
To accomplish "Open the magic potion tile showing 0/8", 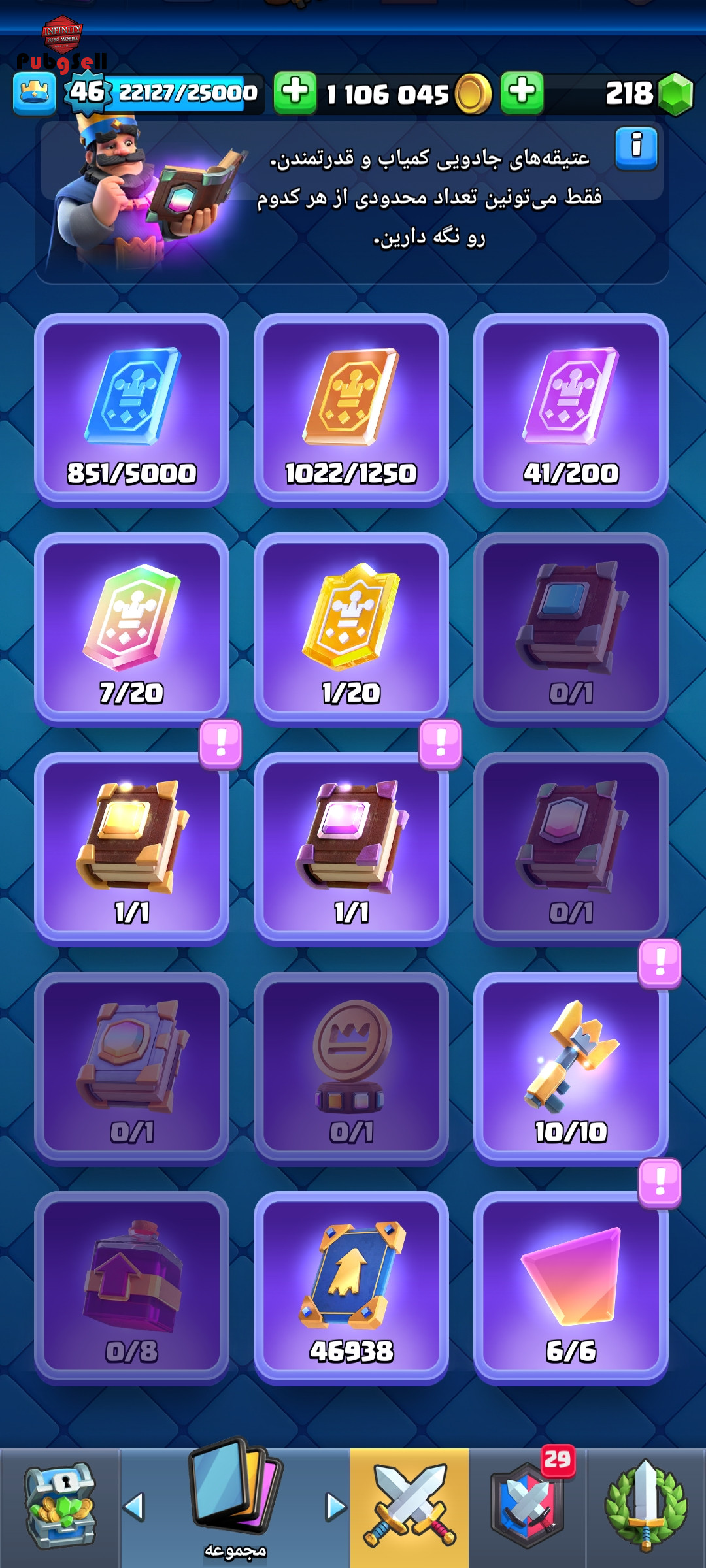I will 131,1287.
